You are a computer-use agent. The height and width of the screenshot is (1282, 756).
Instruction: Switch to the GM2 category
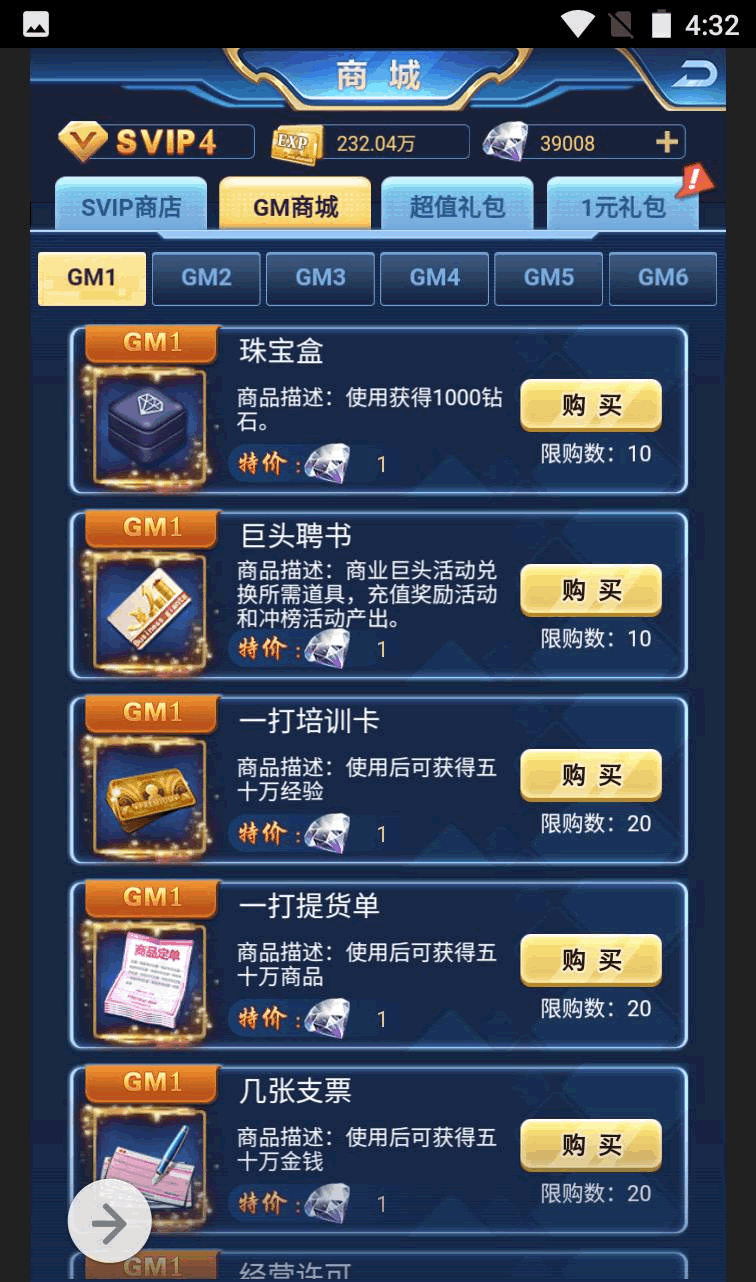(206, 278)
